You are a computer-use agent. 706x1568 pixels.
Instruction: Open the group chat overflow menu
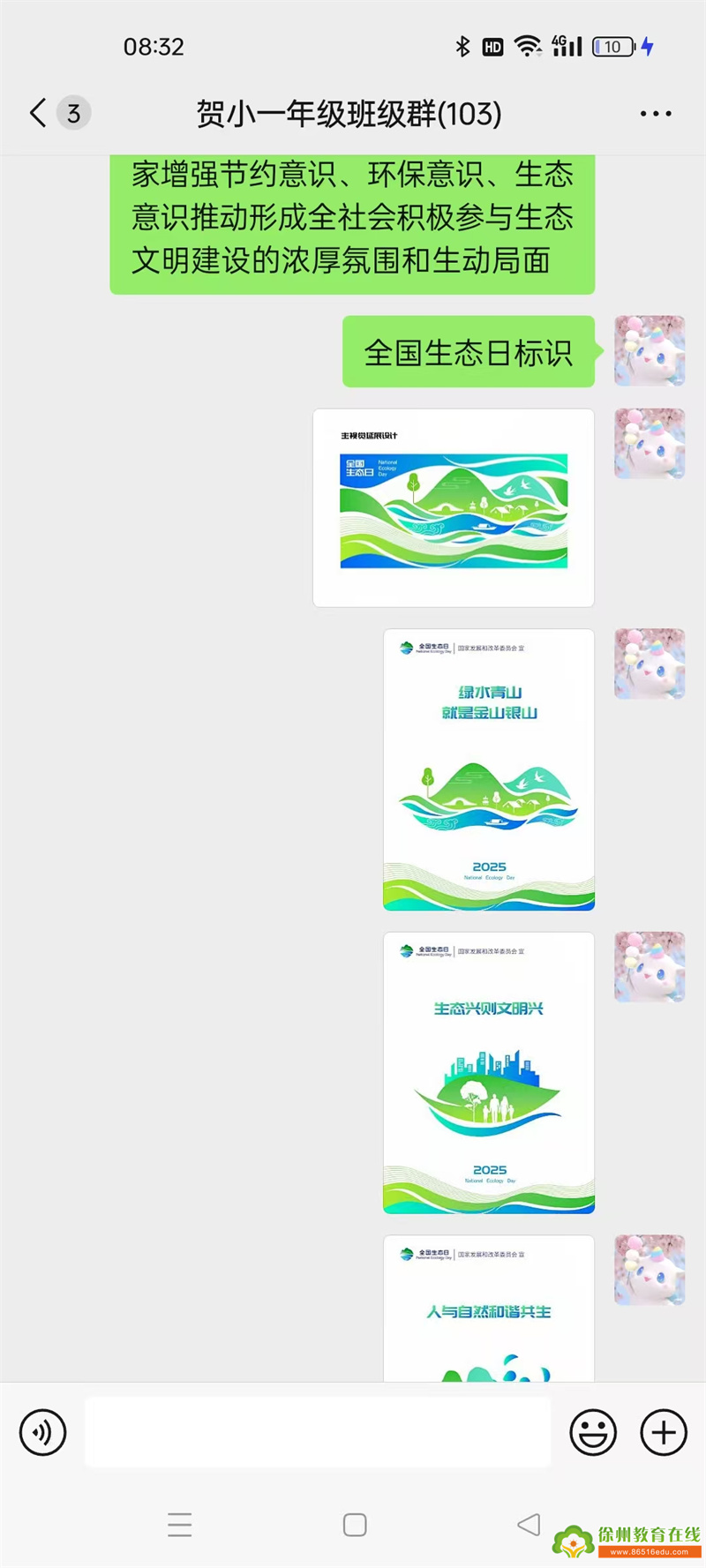(655, 114)
